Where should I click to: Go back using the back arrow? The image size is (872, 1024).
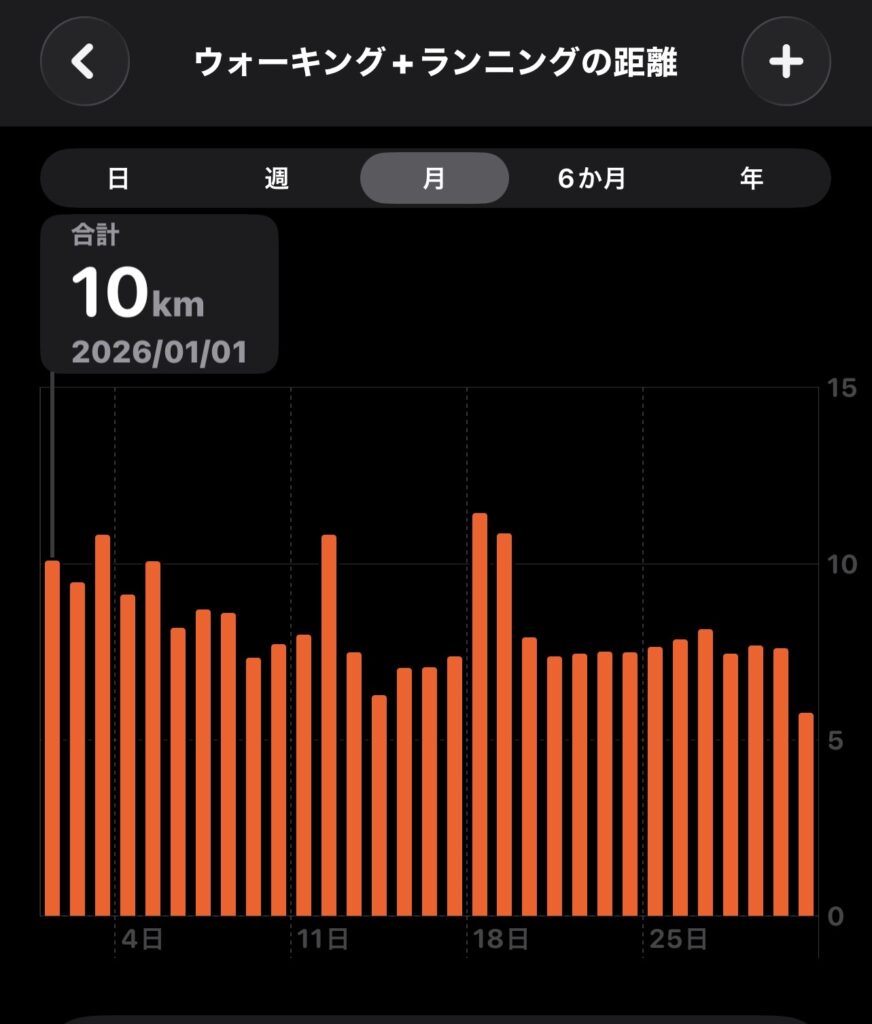point(84,62)
